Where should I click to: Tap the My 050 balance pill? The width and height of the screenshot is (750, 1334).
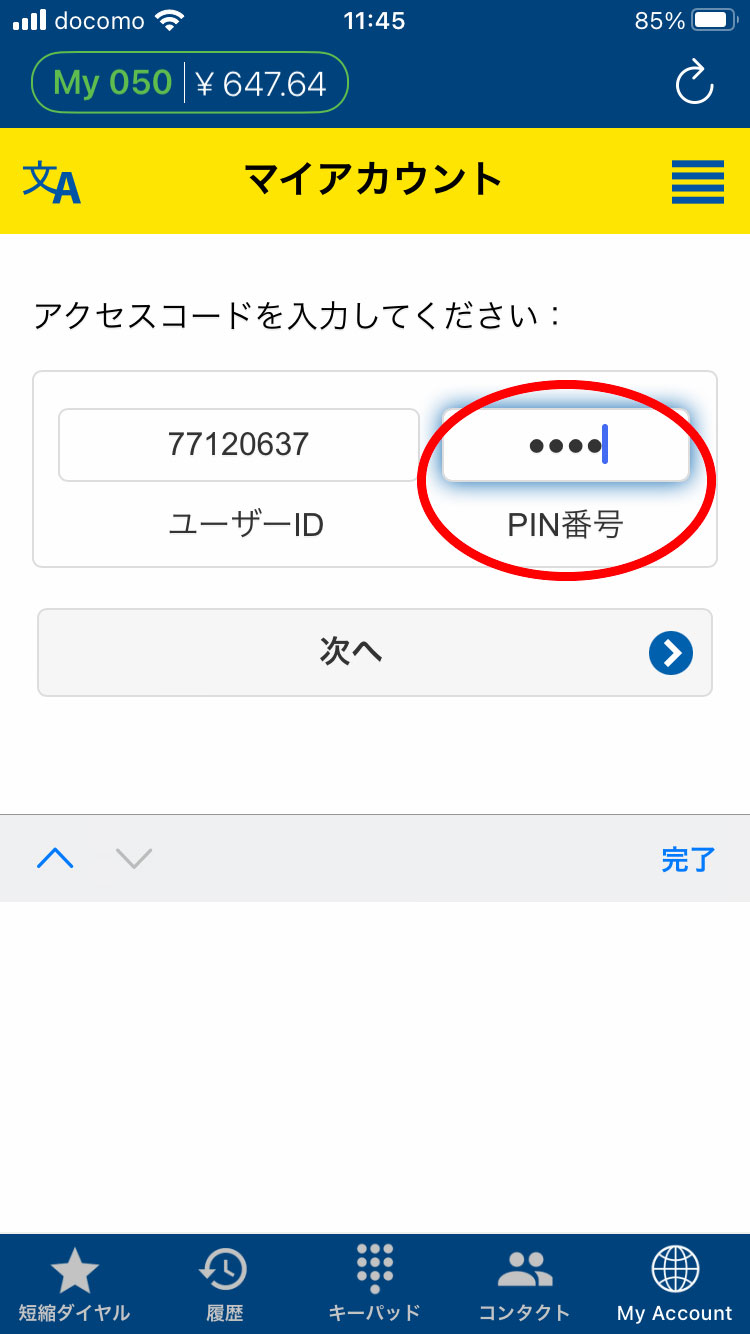point(188,82)
